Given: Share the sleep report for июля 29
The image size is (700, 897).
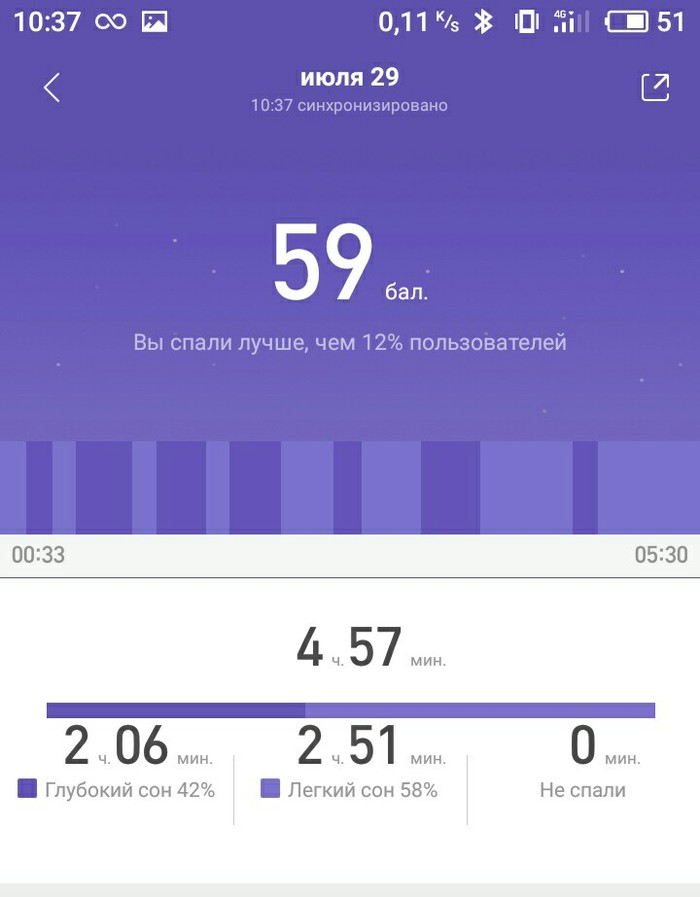Looking at the screenshot, I should click(654, 88).
